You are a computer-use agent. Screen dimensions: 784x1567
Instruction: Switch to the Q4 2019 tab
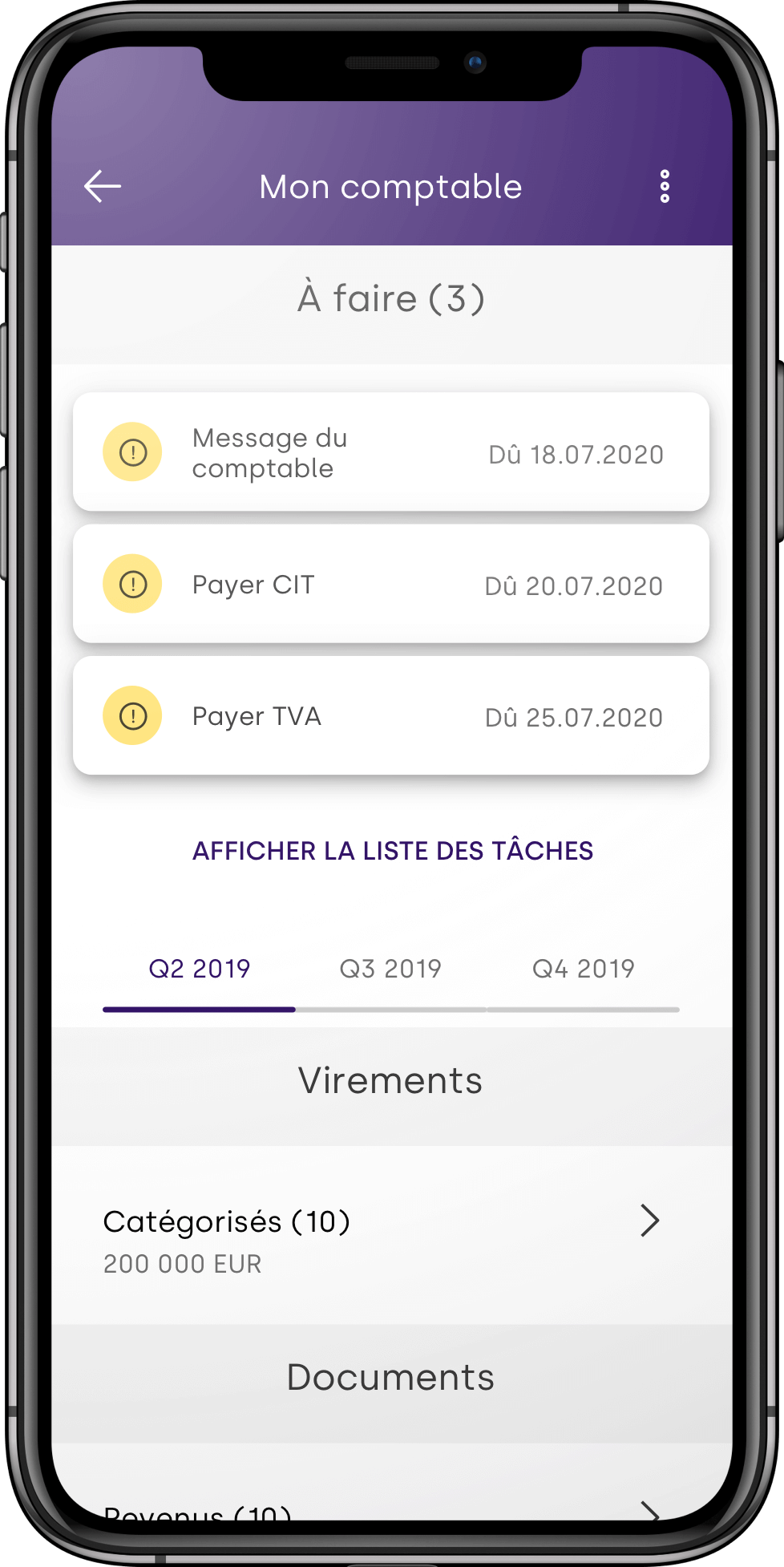(583, 969)
